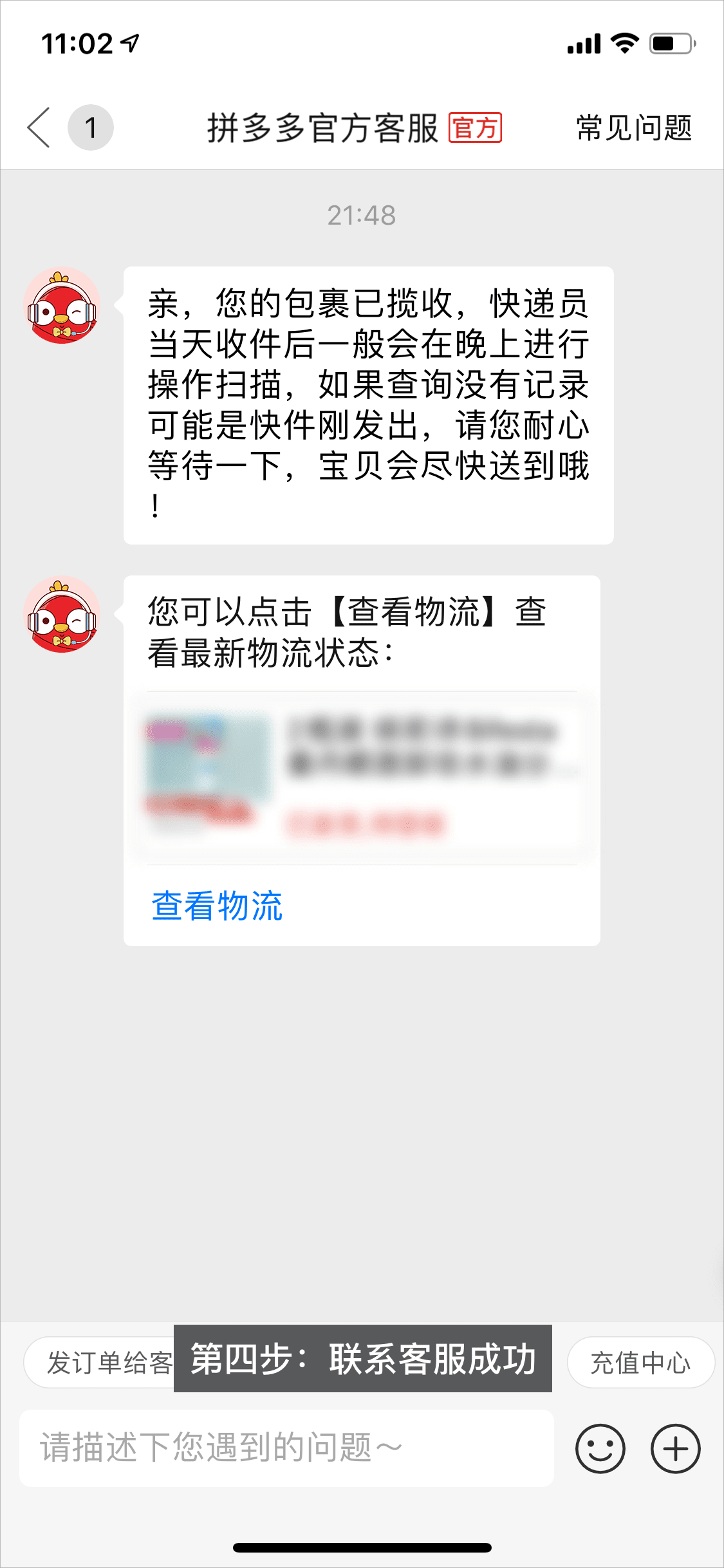Focus the 请描述下您遇到的问题 message field

286,1448
